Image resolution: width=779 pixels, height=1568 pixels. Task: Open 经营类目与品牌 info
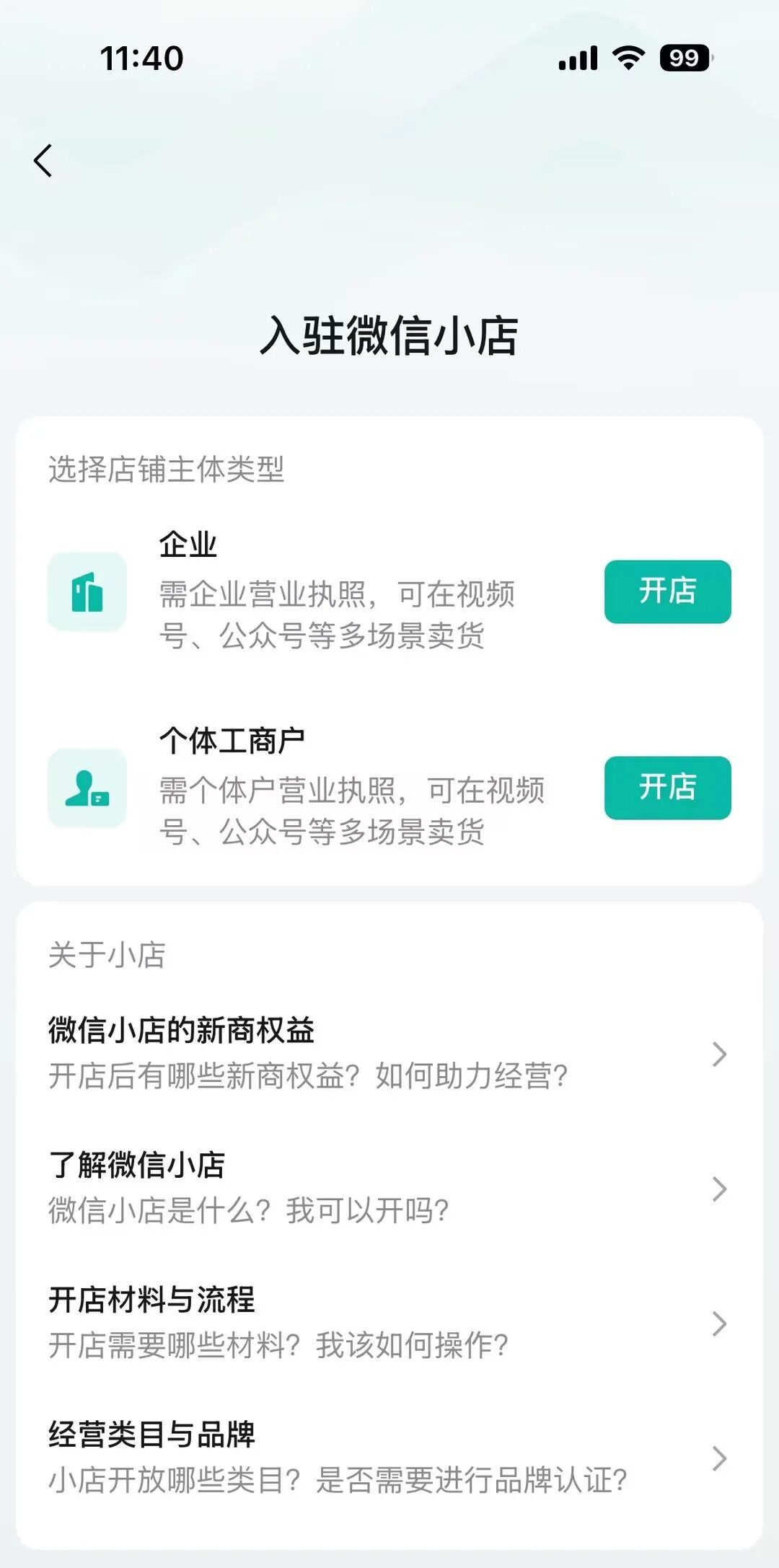[x=388, y=1458]
